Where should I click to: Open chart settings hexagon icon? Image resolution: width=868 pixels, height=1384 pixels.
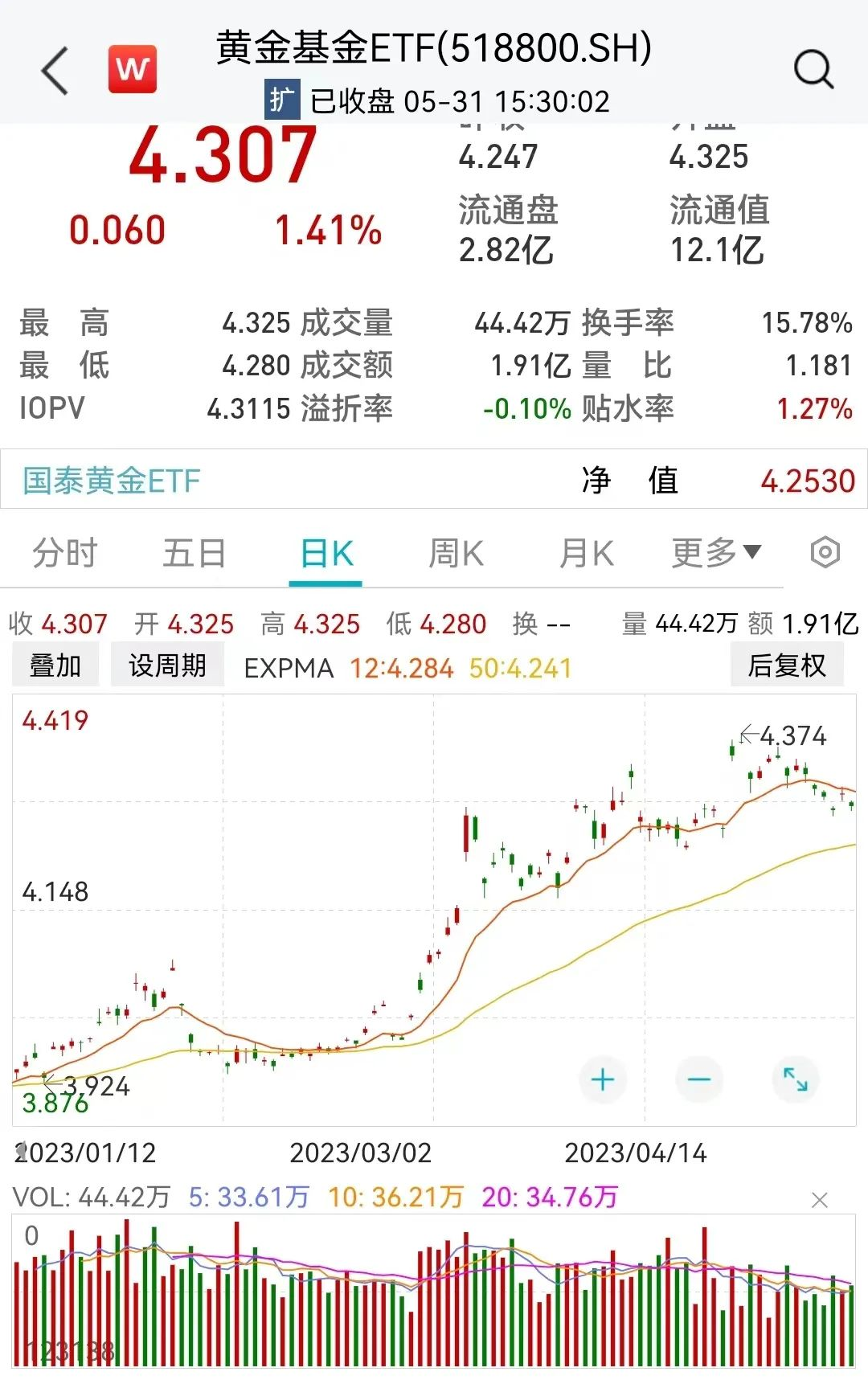[x=825, y=553]
